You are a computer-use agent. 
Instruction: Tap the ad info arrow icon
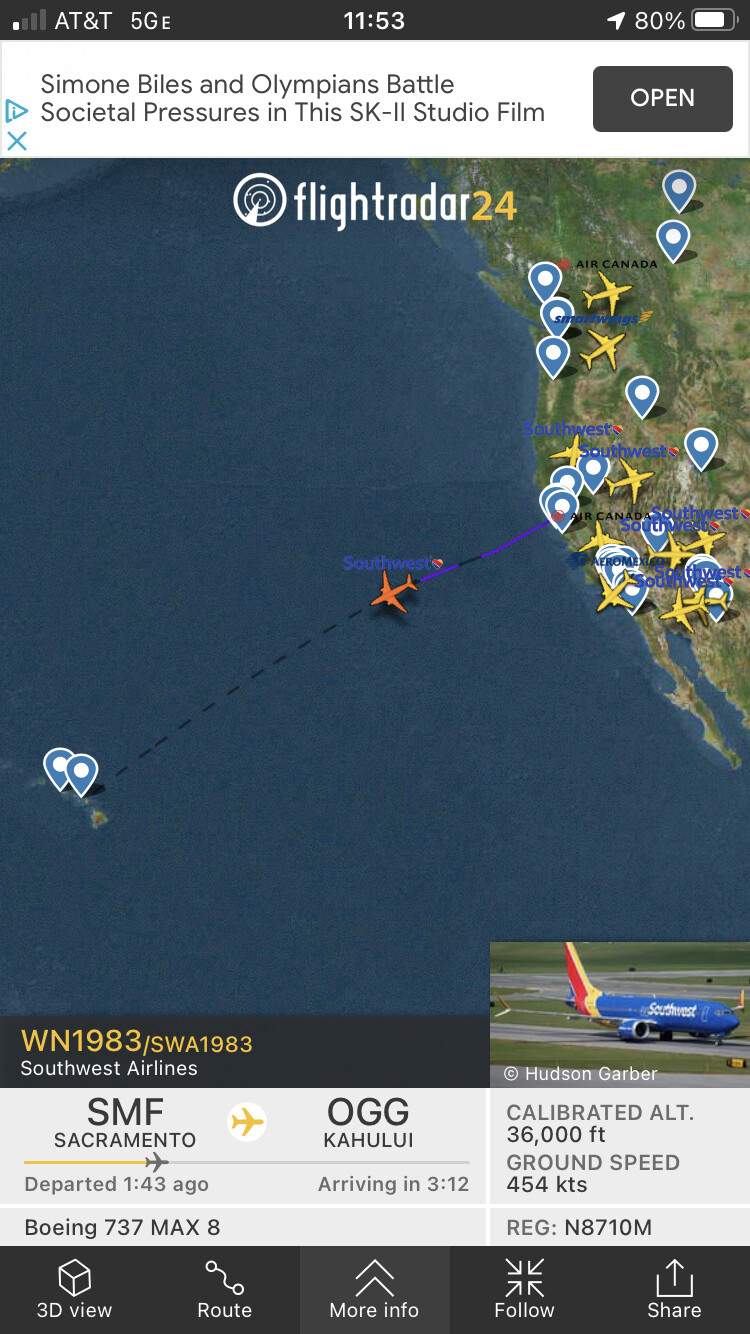point(16,110)
